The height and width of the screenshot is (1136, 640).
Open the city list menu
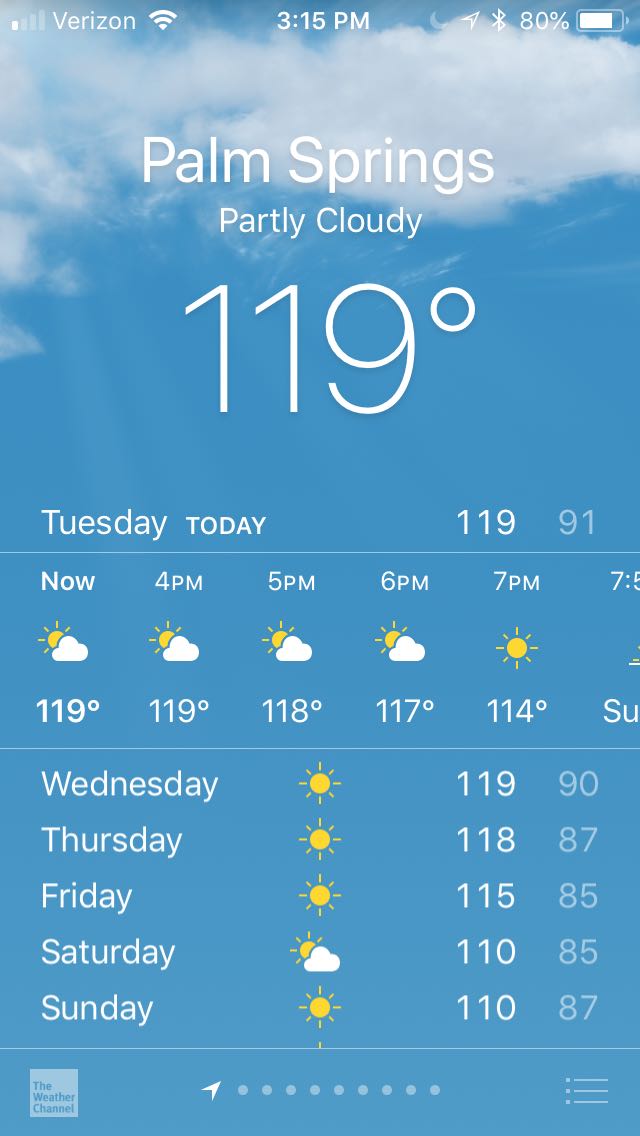[x=586, y=1090]
